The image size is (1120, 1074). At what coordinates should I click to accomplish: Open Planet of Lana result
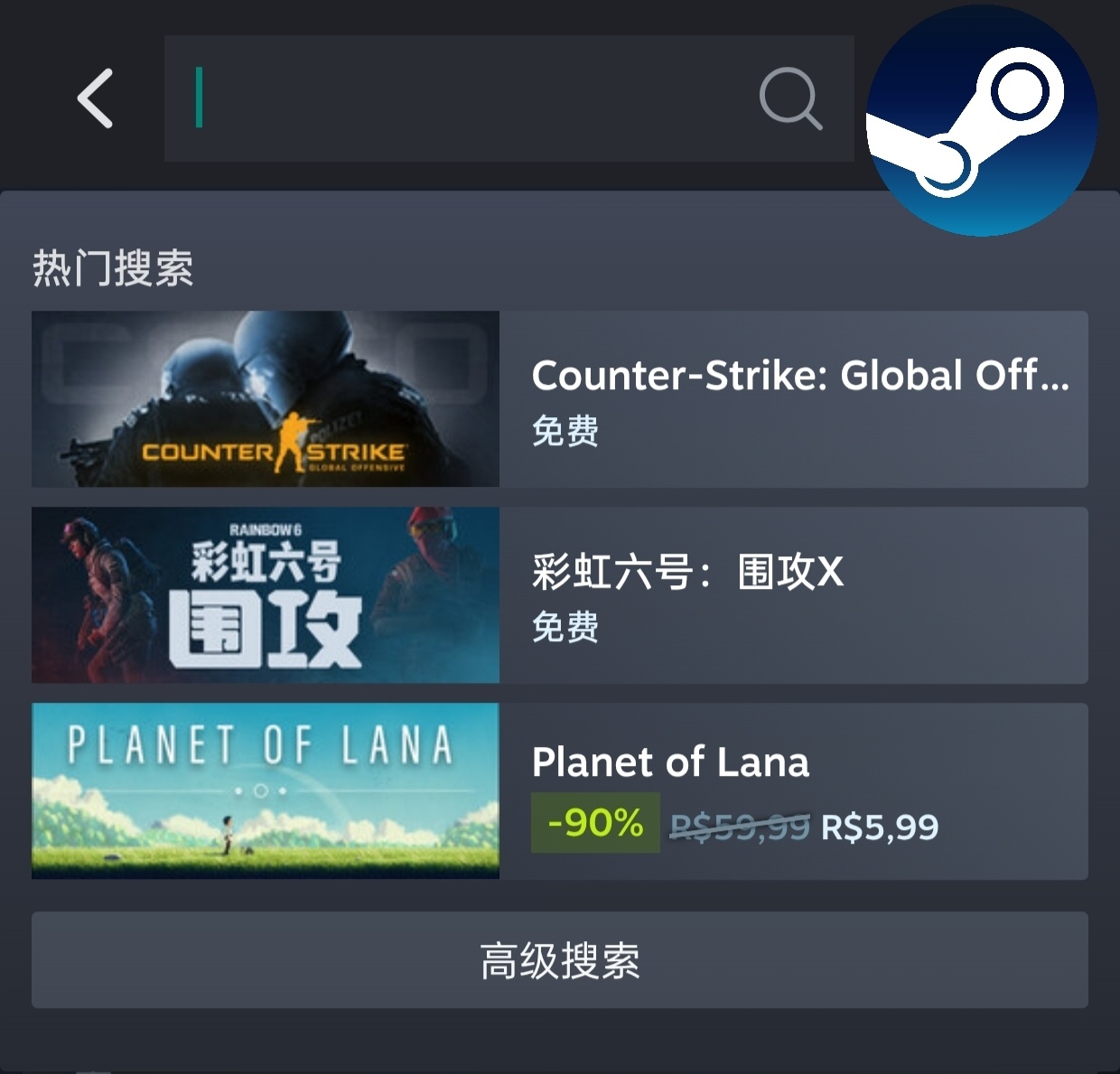click(x=559, y=791)
